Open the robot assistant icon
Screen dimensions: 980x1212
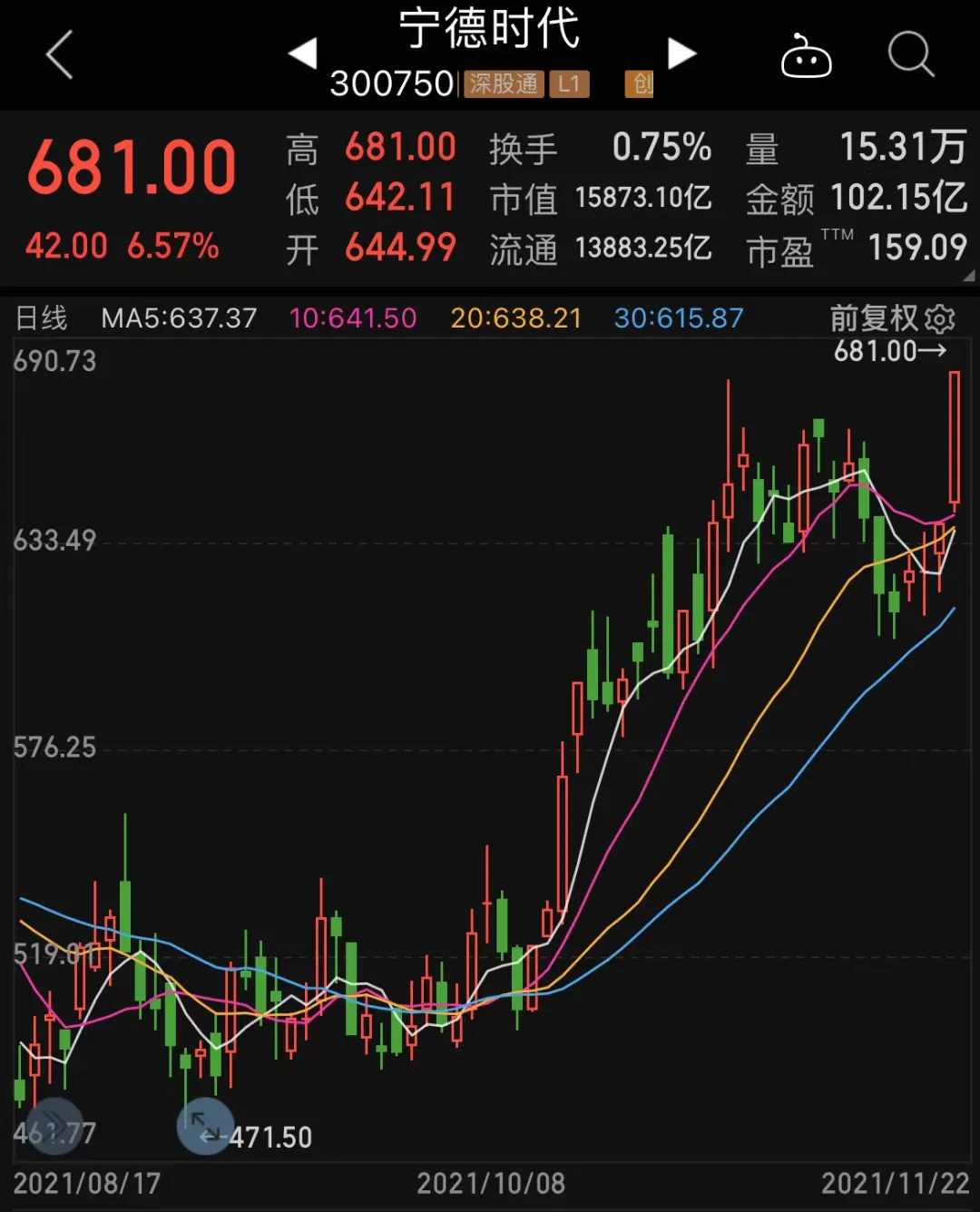click(x=806, y=56)
